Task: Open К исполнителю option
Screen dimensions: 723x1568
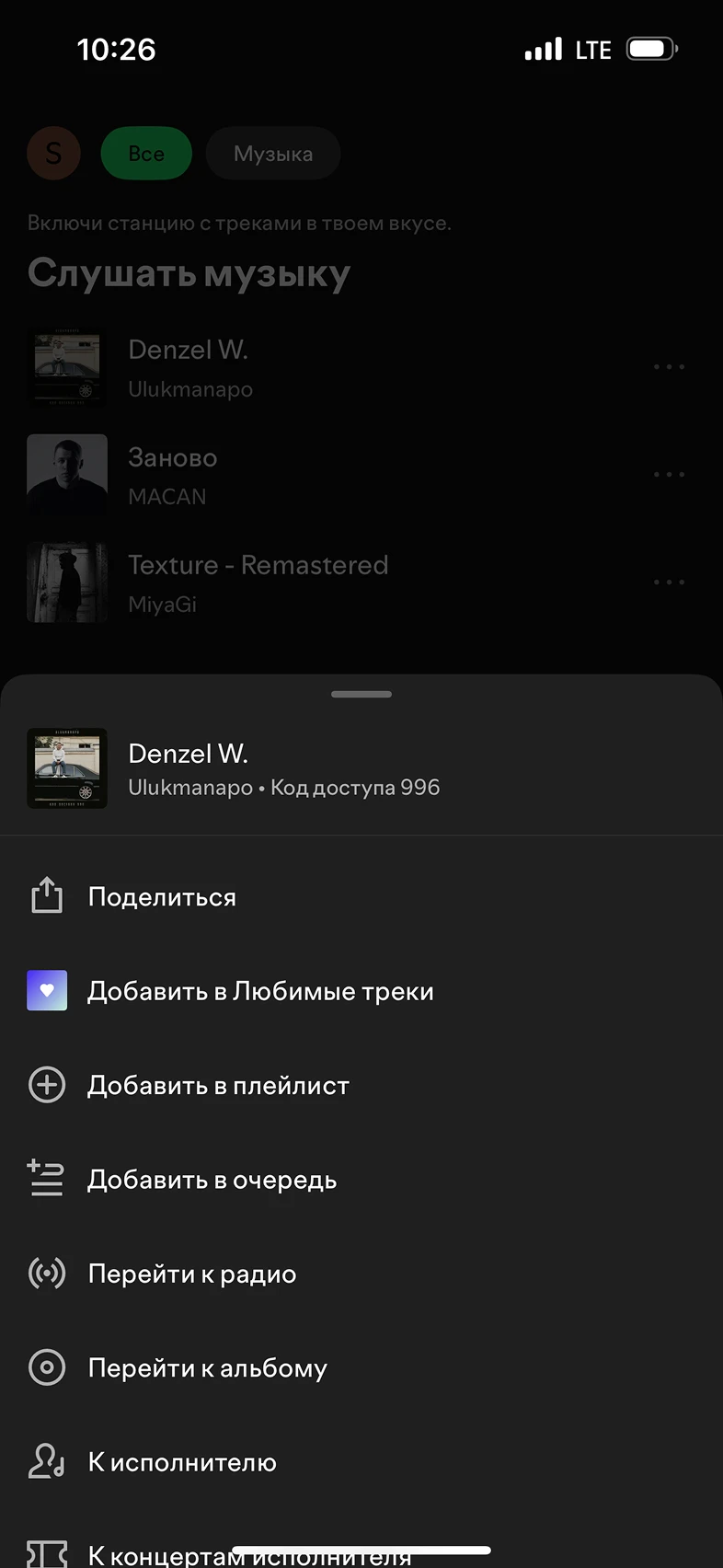Action: pos(181,1462)
